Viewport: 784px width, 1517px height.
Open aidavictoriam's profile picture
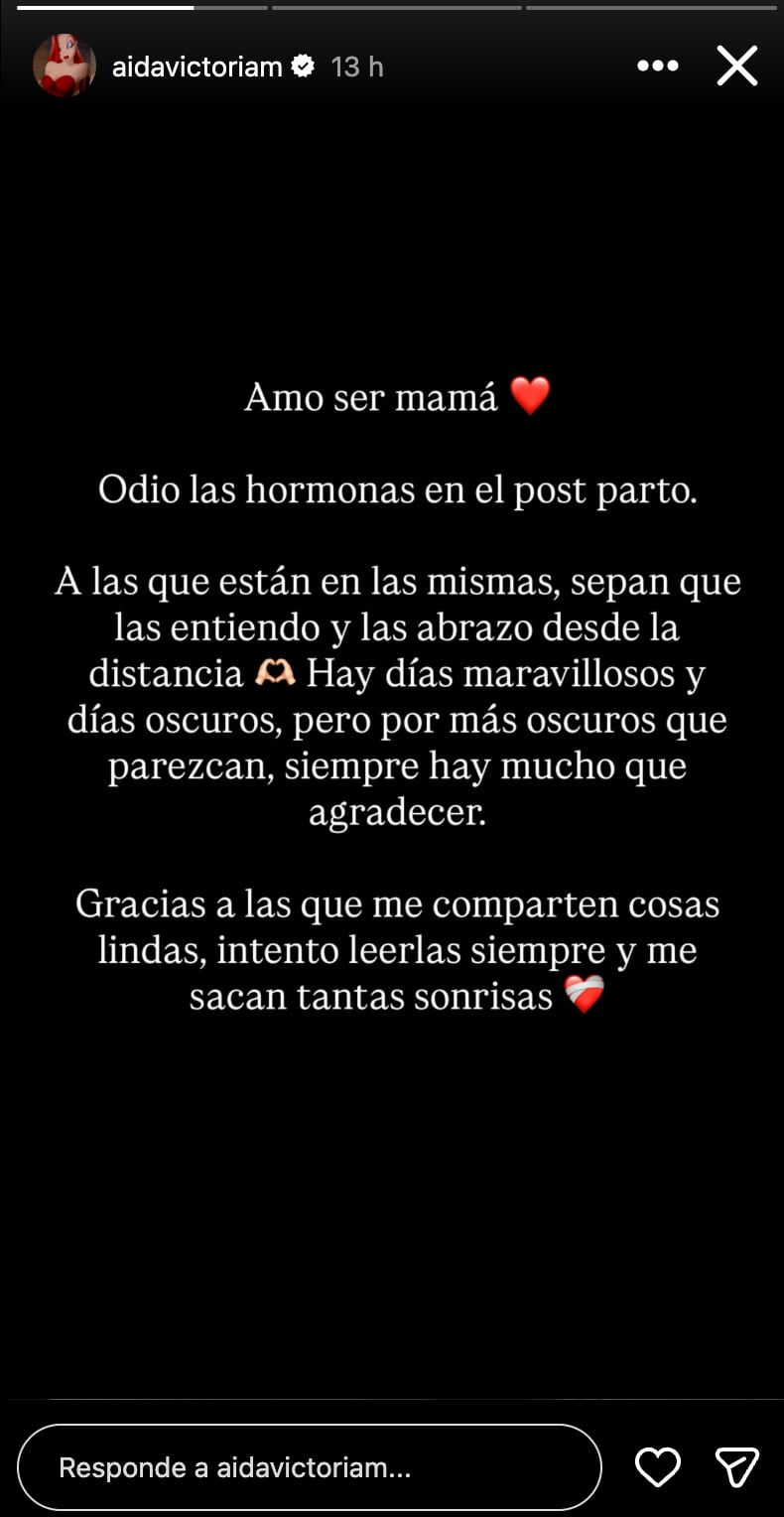(x=65, y=66)
